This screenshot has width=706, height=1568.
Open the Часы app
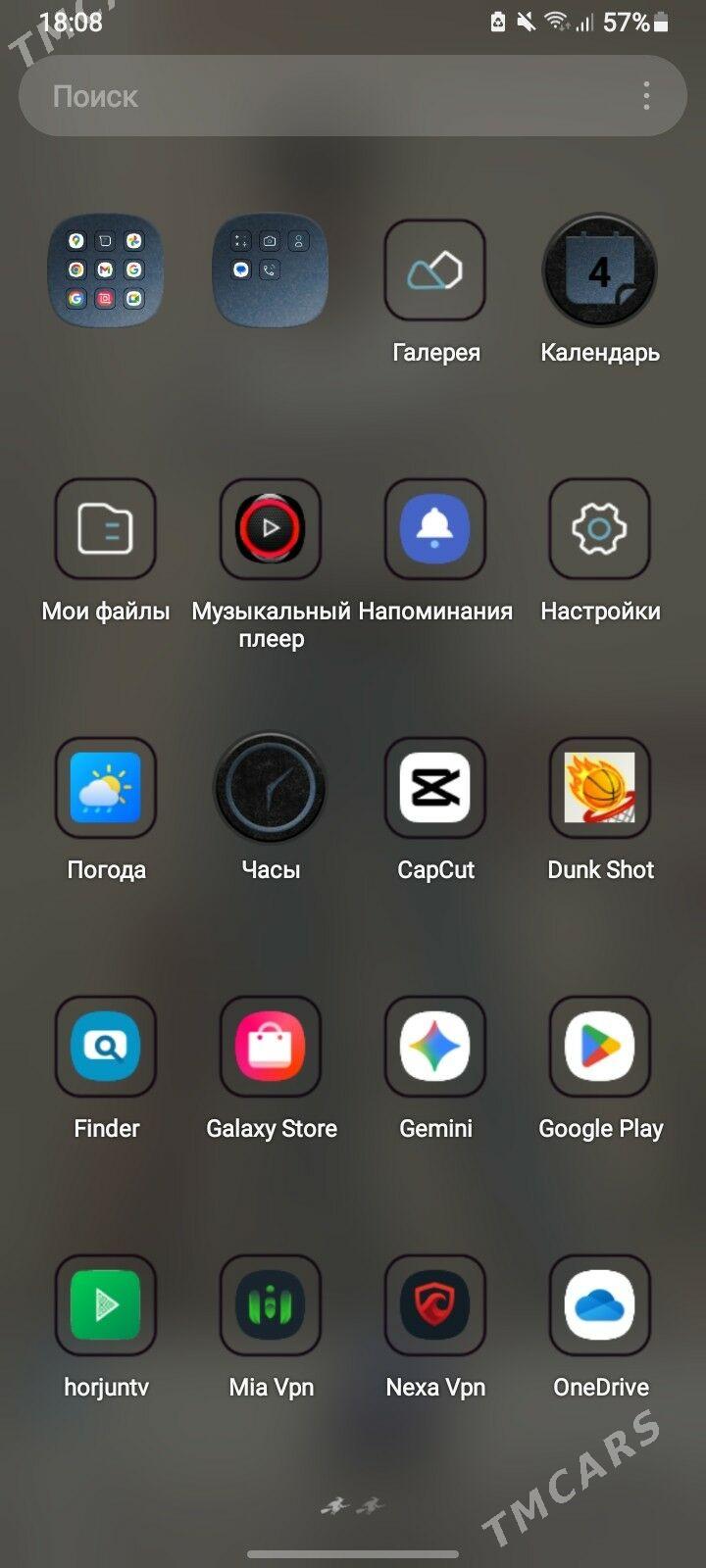coord(271,788)
